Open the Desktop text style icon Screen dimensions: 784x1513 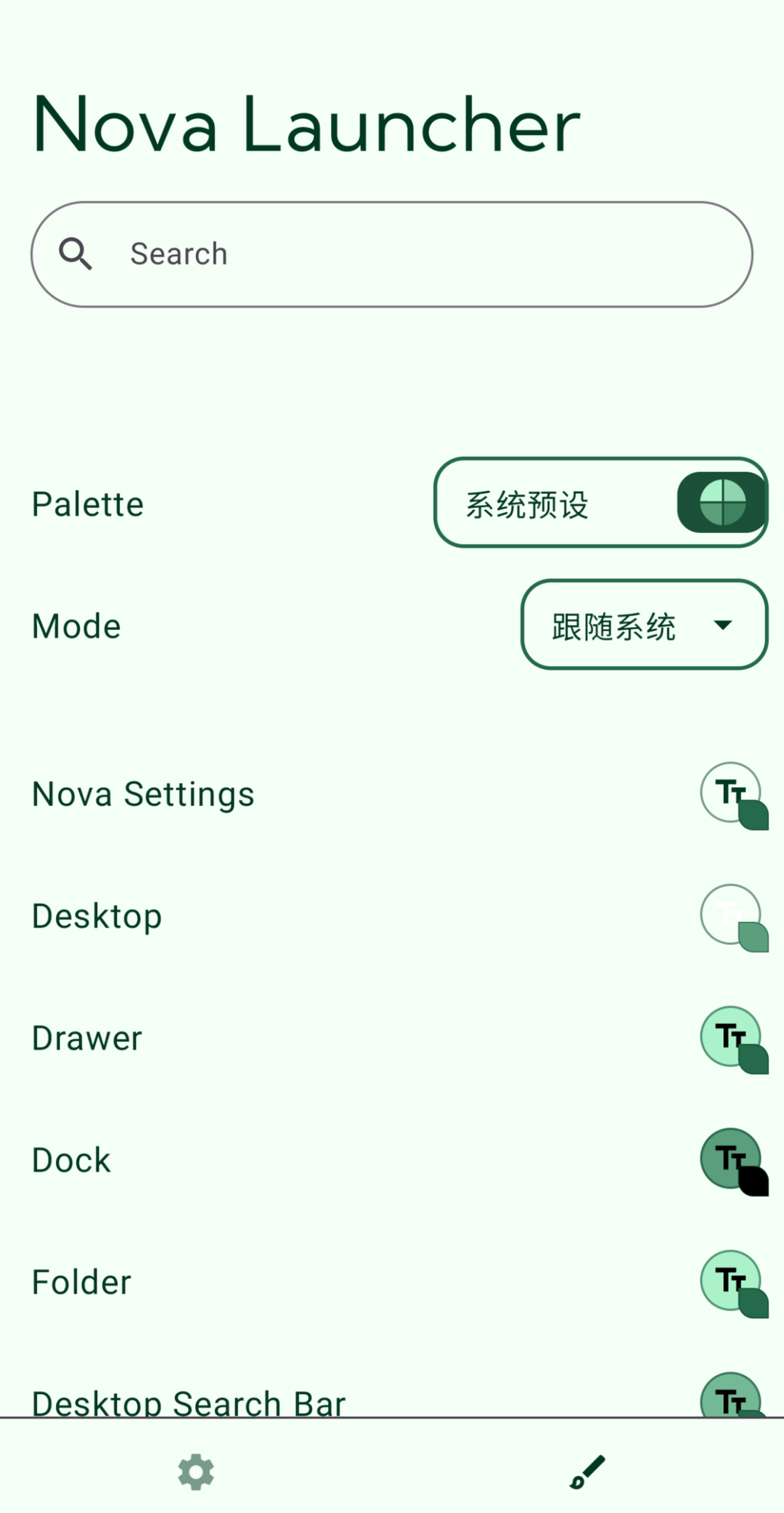tap(732, 915)
